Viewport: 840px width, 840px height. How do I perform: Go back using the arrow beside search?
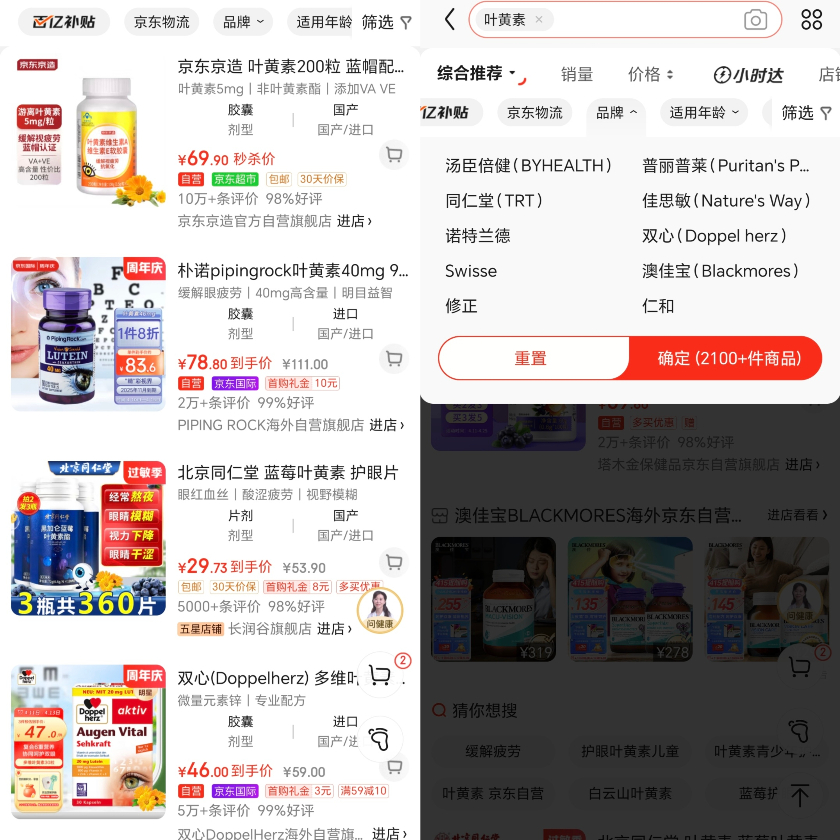click(450, 20)
